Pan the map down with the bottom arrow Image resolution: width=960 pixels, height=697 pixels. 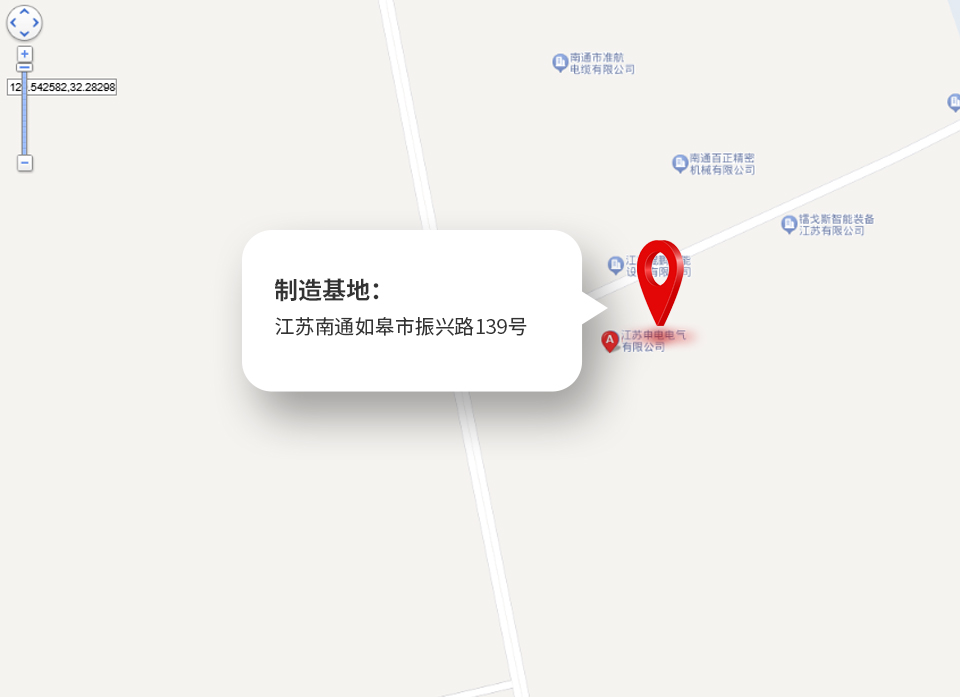click(x=24, y=33)
